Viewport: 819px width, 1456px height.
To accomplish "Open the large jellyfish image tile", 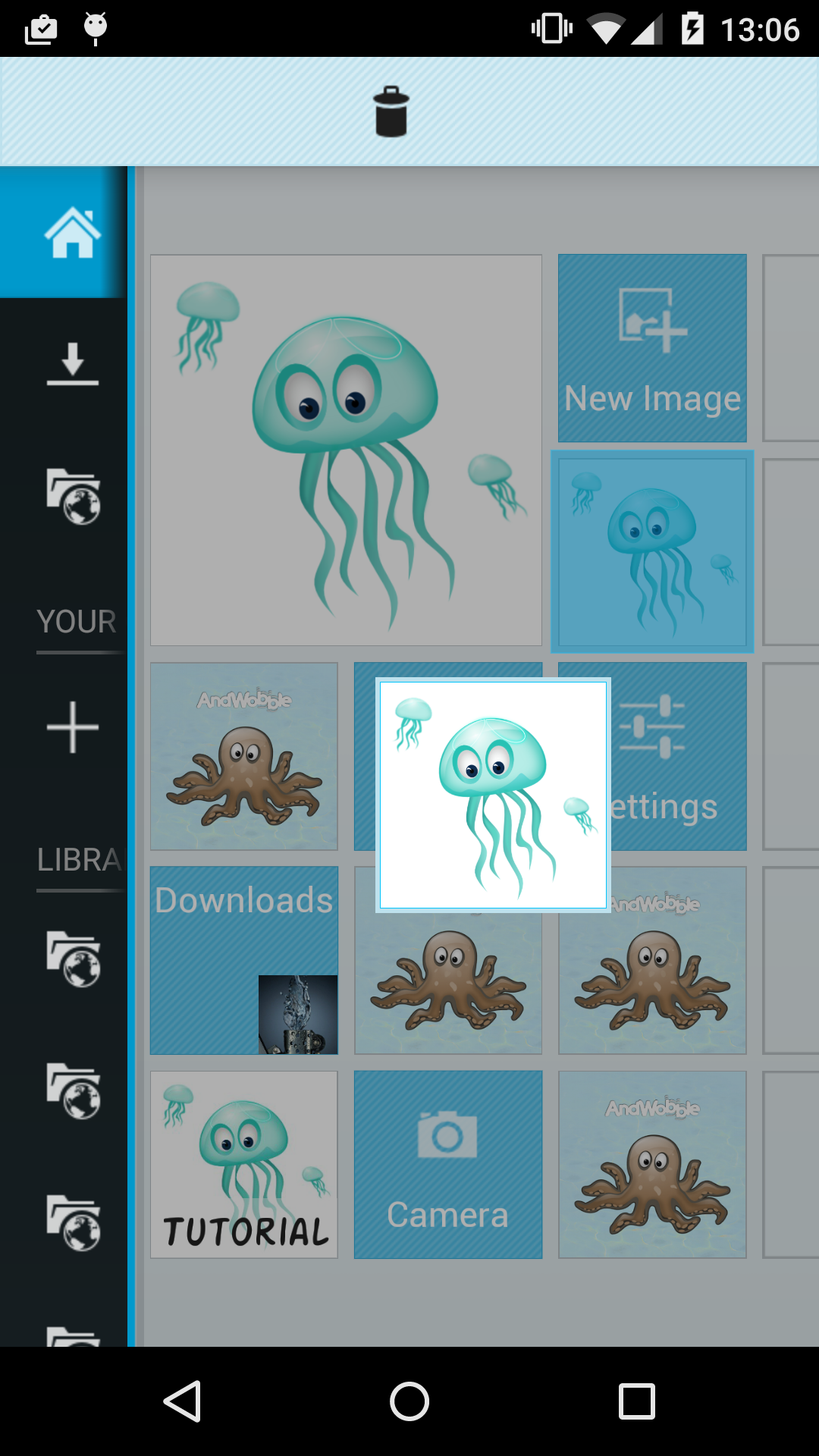I will (x=346, y=450).
